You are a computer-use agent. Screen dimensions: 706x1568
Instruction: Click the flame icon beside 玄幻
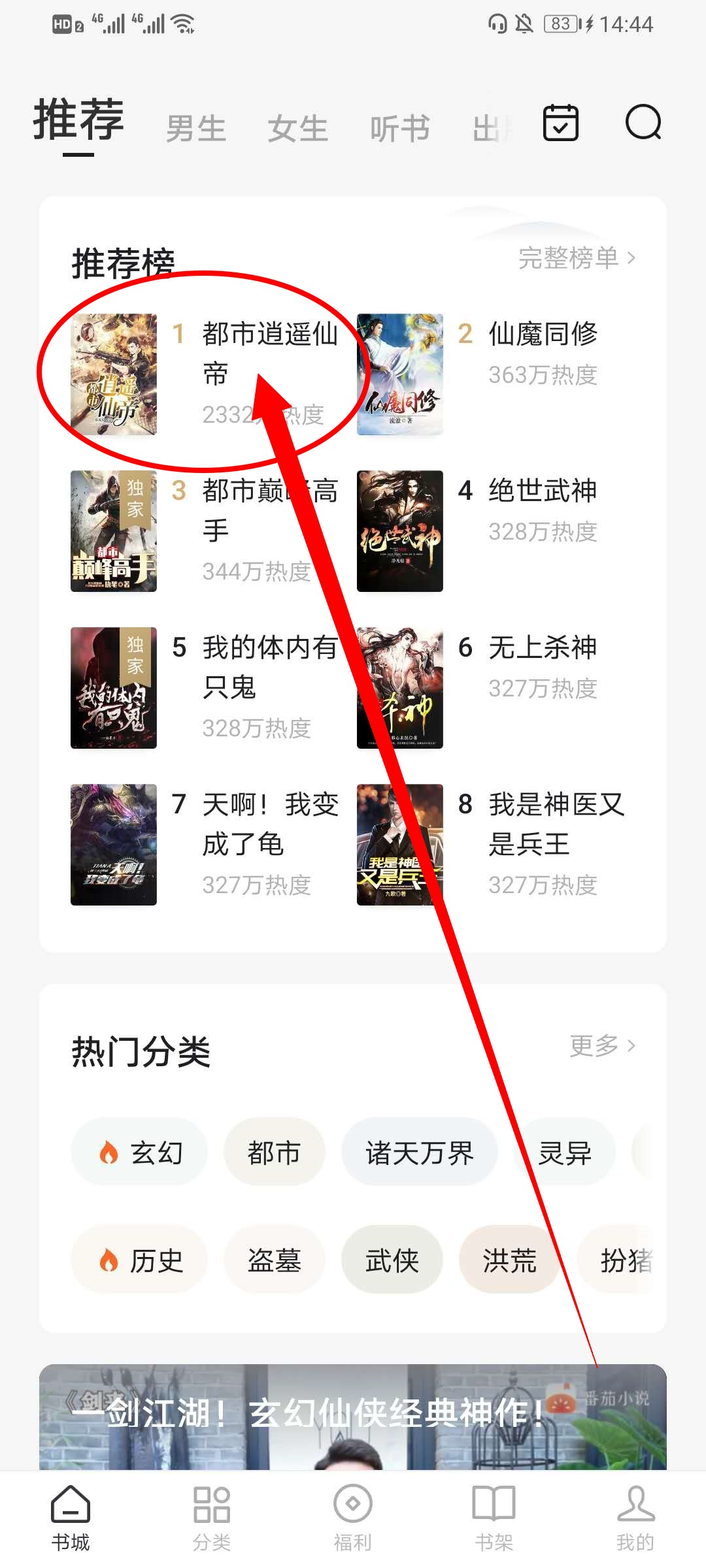click(110, 1152)
